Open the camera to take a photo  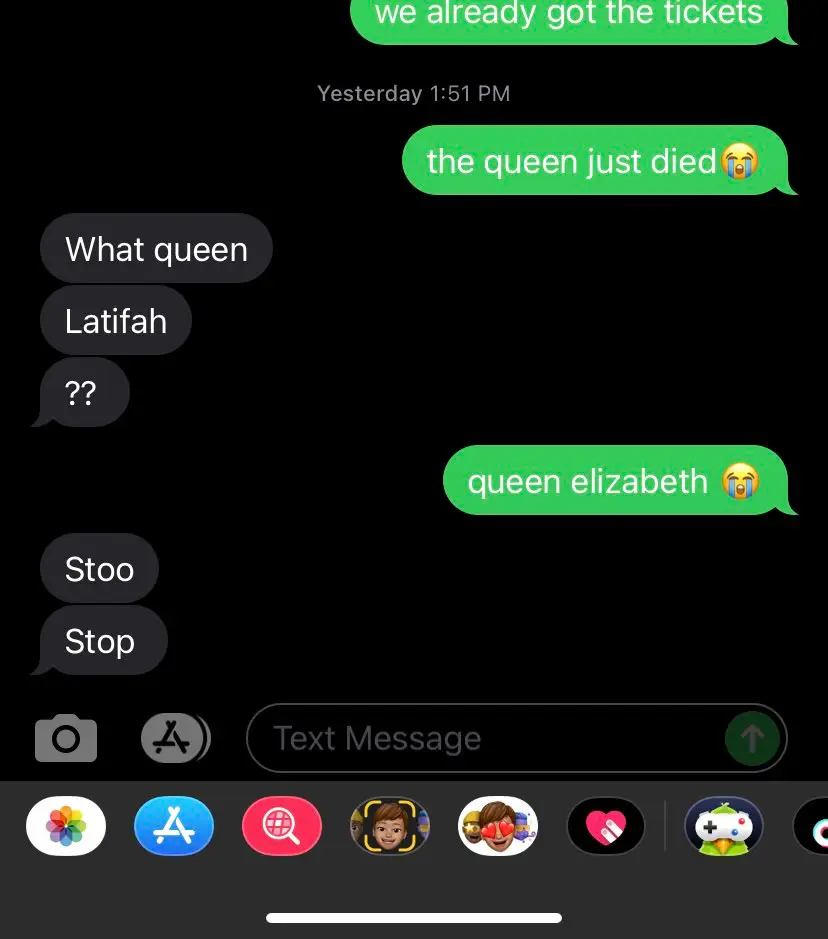click(x=66, y=739)
